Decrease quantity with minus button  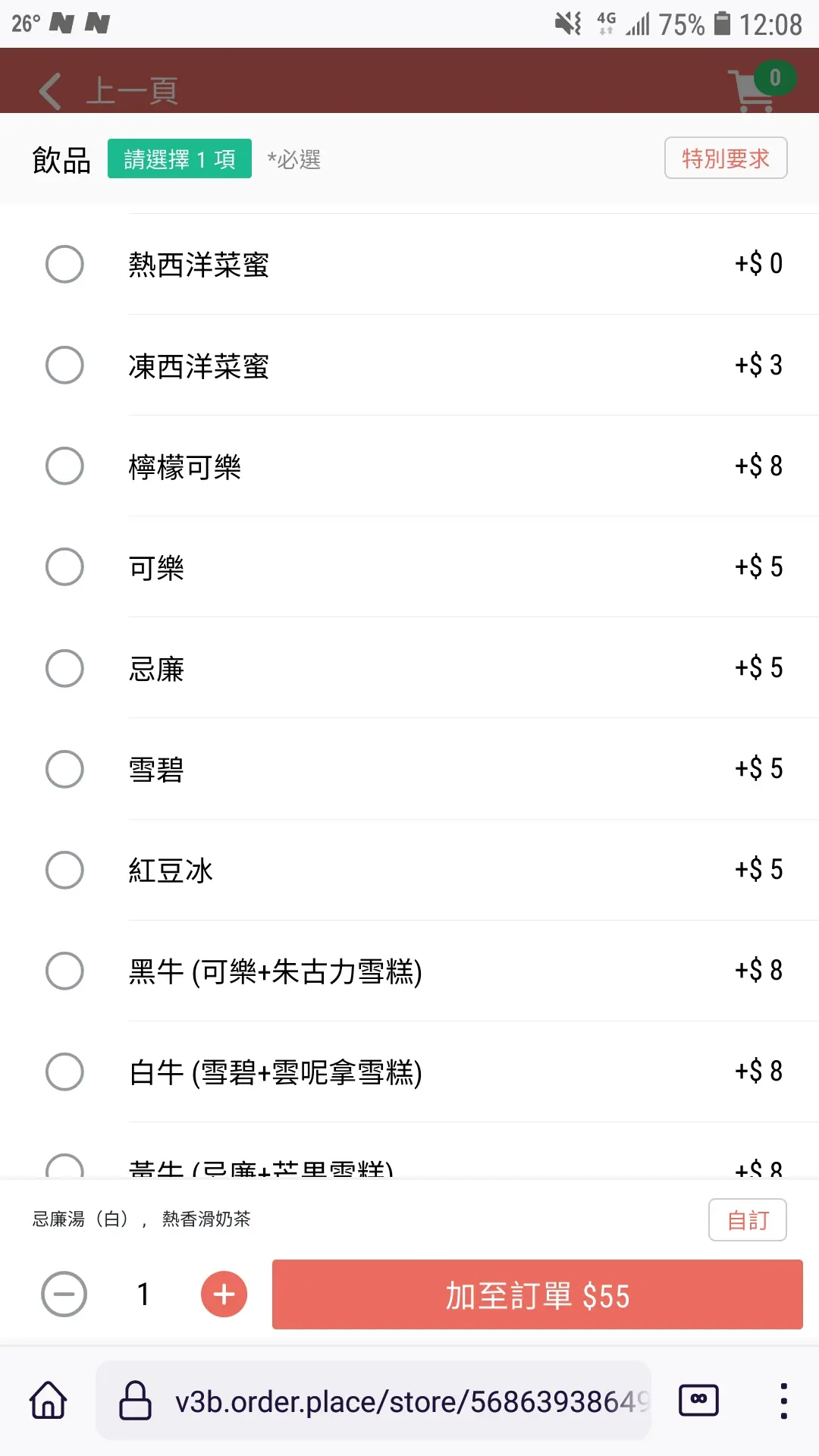(64, 1294)
